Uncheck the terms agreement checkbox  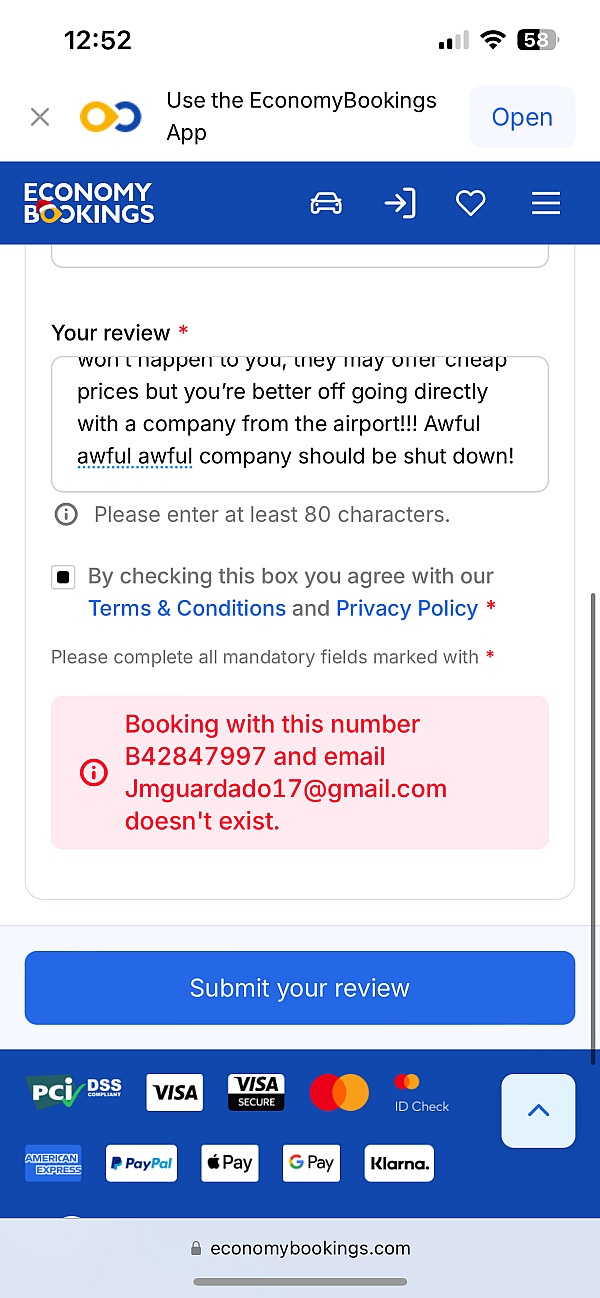click(x=64, y=577)
